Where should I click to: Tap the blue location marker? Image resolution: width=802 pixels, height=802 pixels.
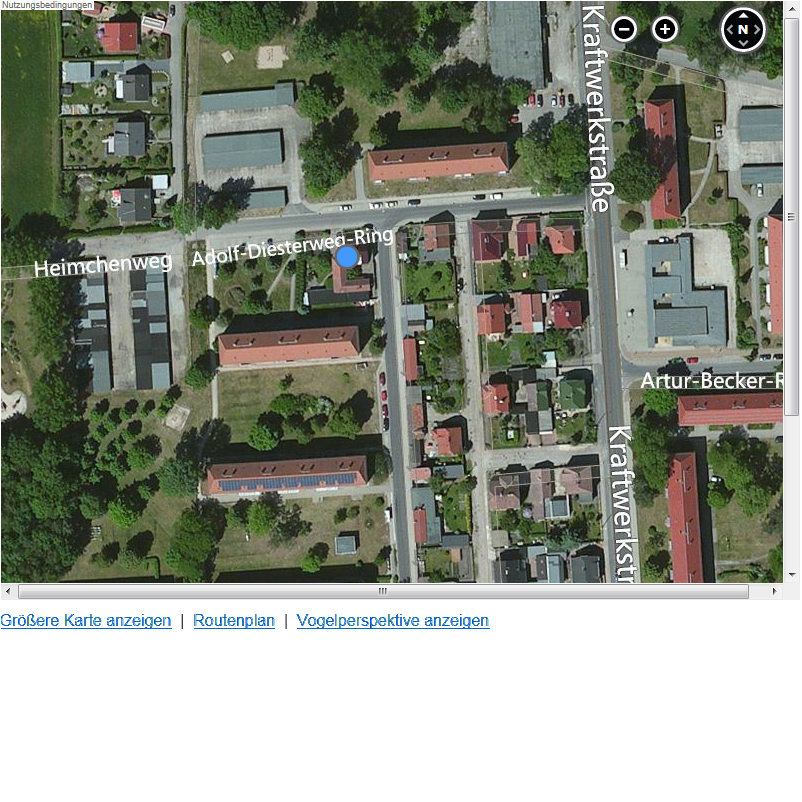click(347, 257)
